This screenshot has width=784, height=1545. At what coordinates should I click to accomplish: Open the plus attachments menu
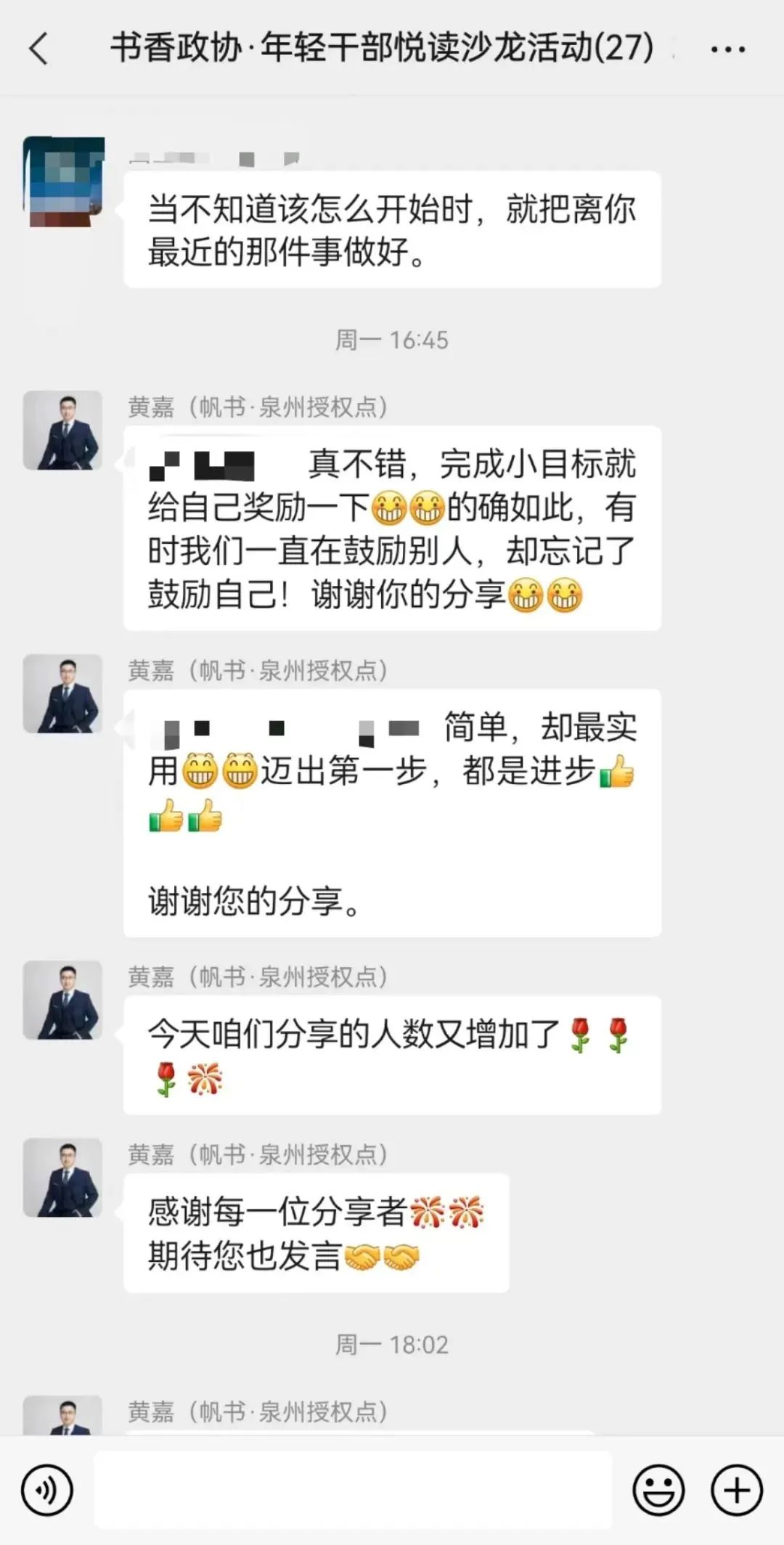pos(736,1491)
